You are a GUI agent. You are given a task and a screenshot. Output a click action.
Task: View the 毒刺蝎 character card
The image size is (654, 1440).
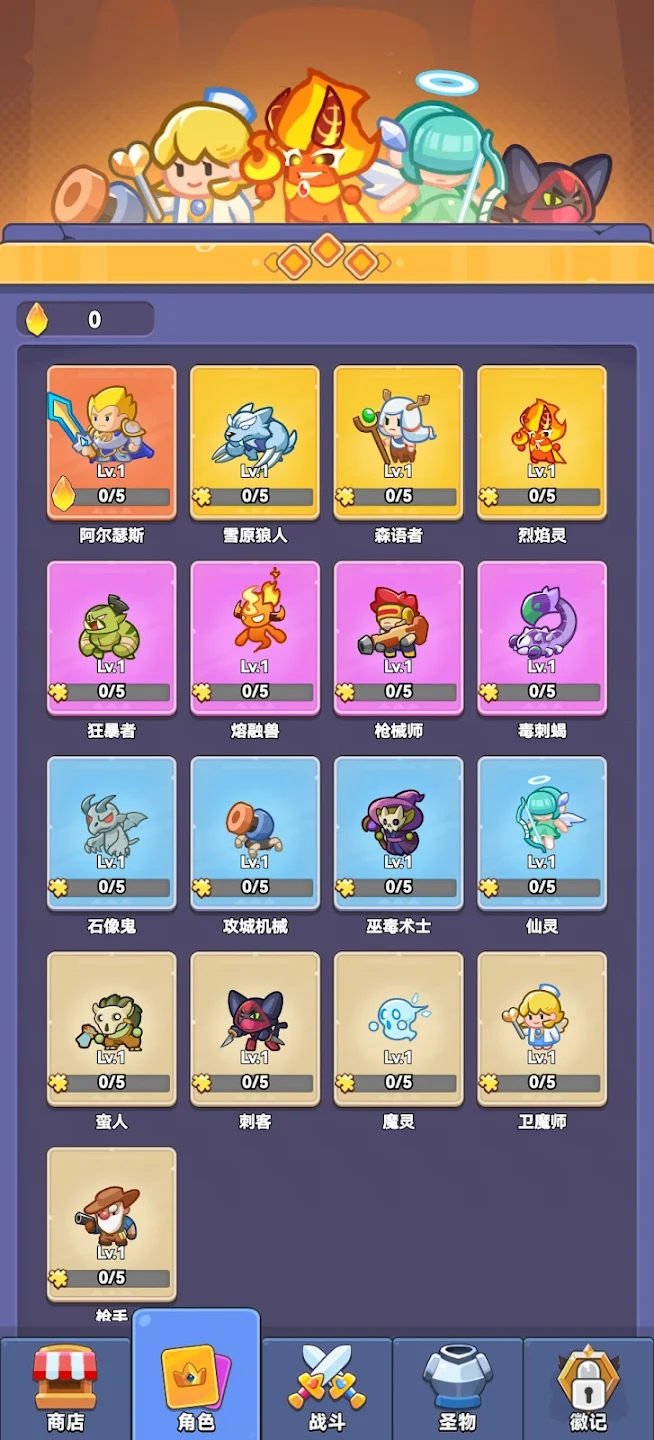(x=542, y=638)
